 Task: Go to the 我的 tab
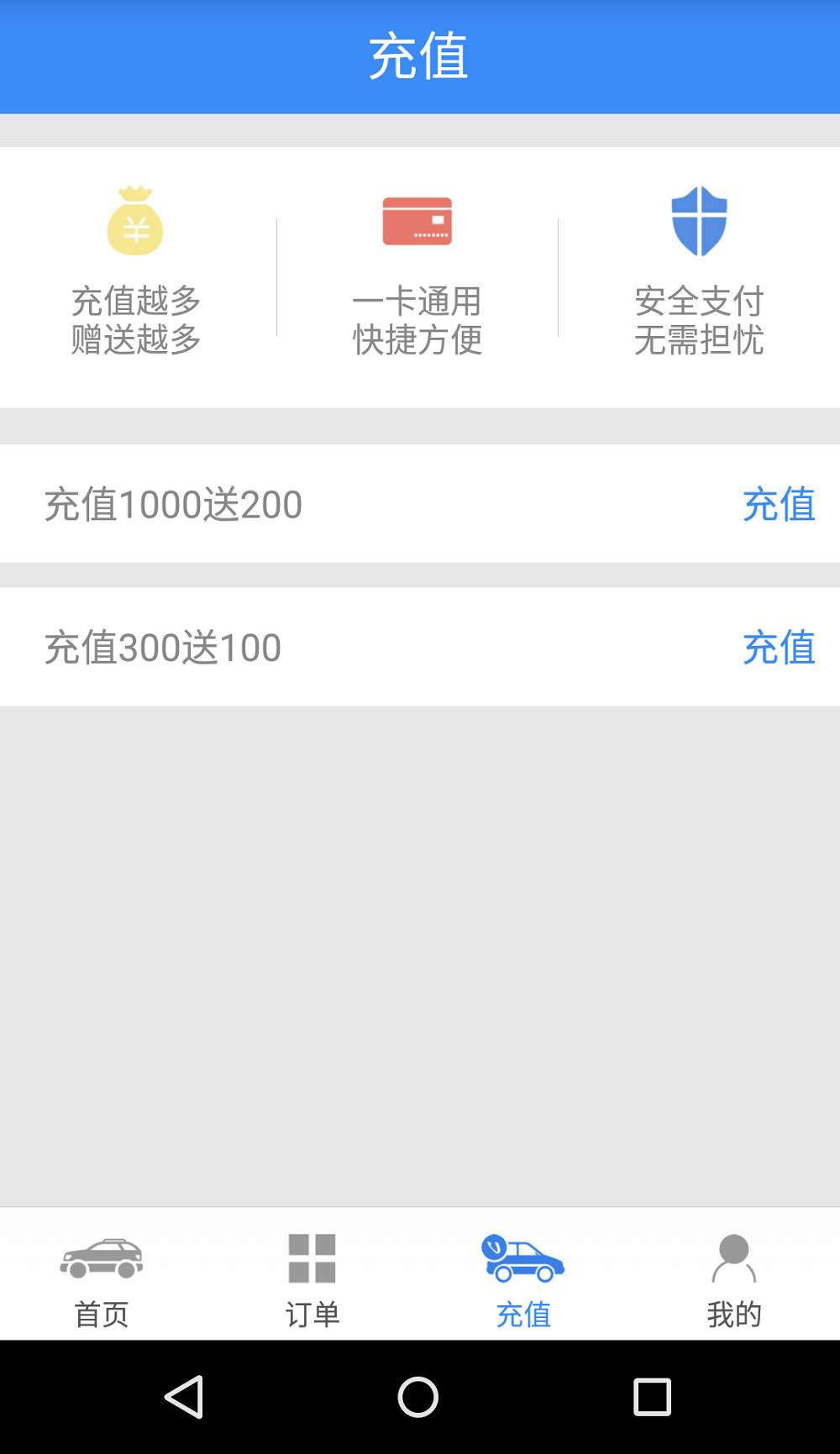pyautogui.click(x=733, y=1277)
